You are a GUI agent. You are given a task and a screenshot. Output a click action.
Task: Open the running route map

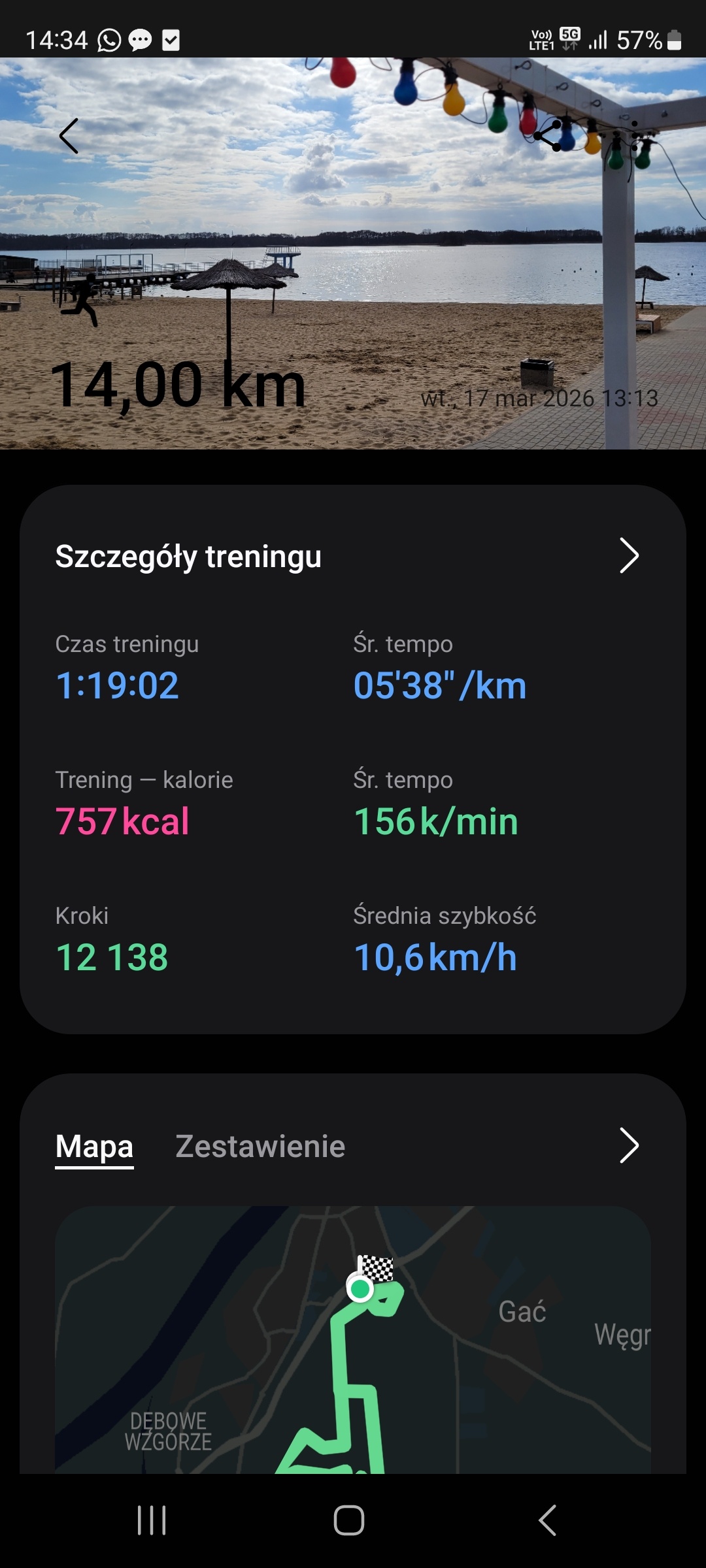353,1339
